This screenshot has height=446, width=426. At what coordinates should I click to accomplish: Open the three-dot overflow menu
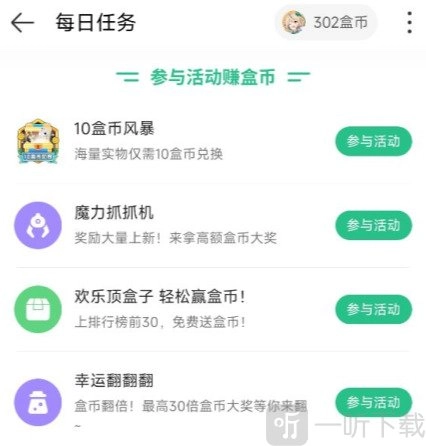pos(409,22)
